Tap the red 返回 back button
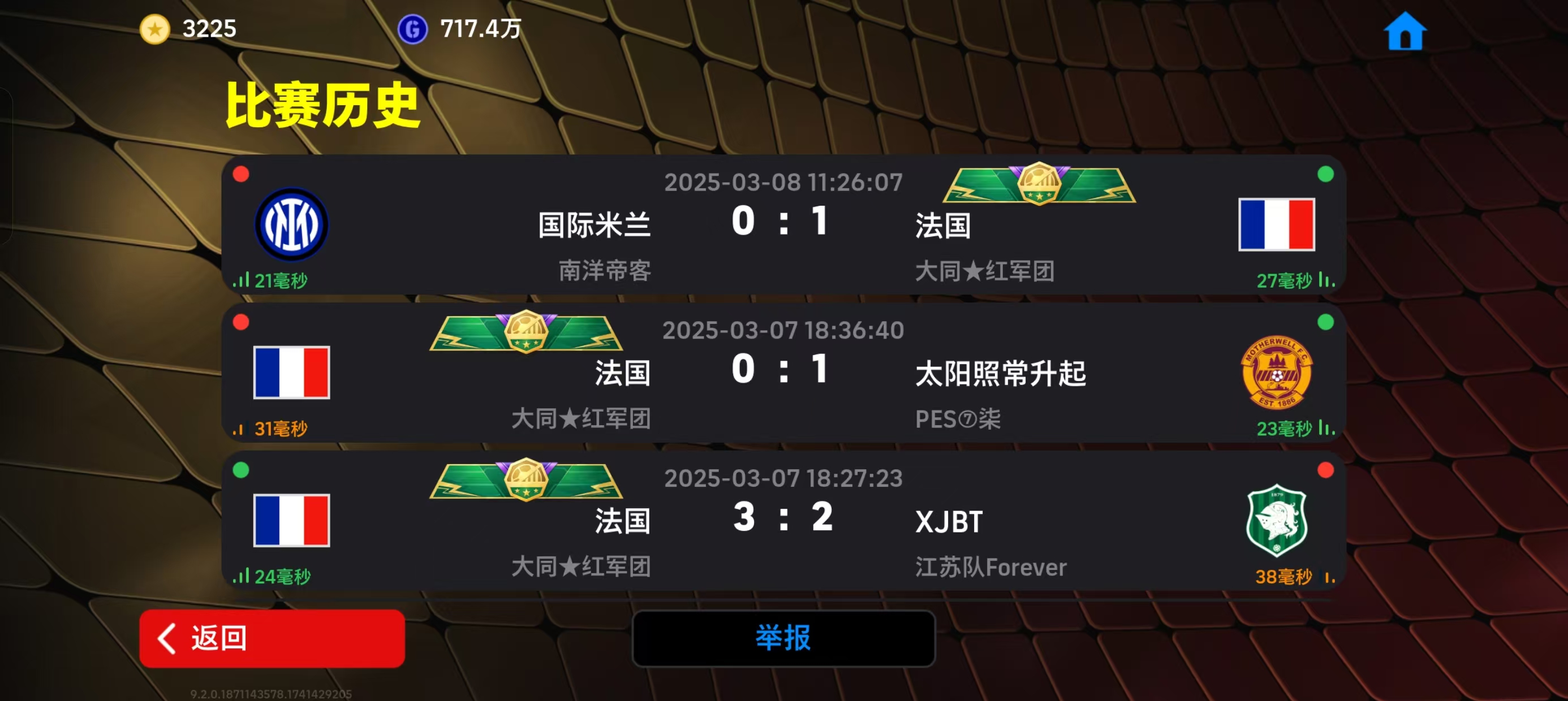This screenshot has height=701, width=1568. [x=272, y=638]
